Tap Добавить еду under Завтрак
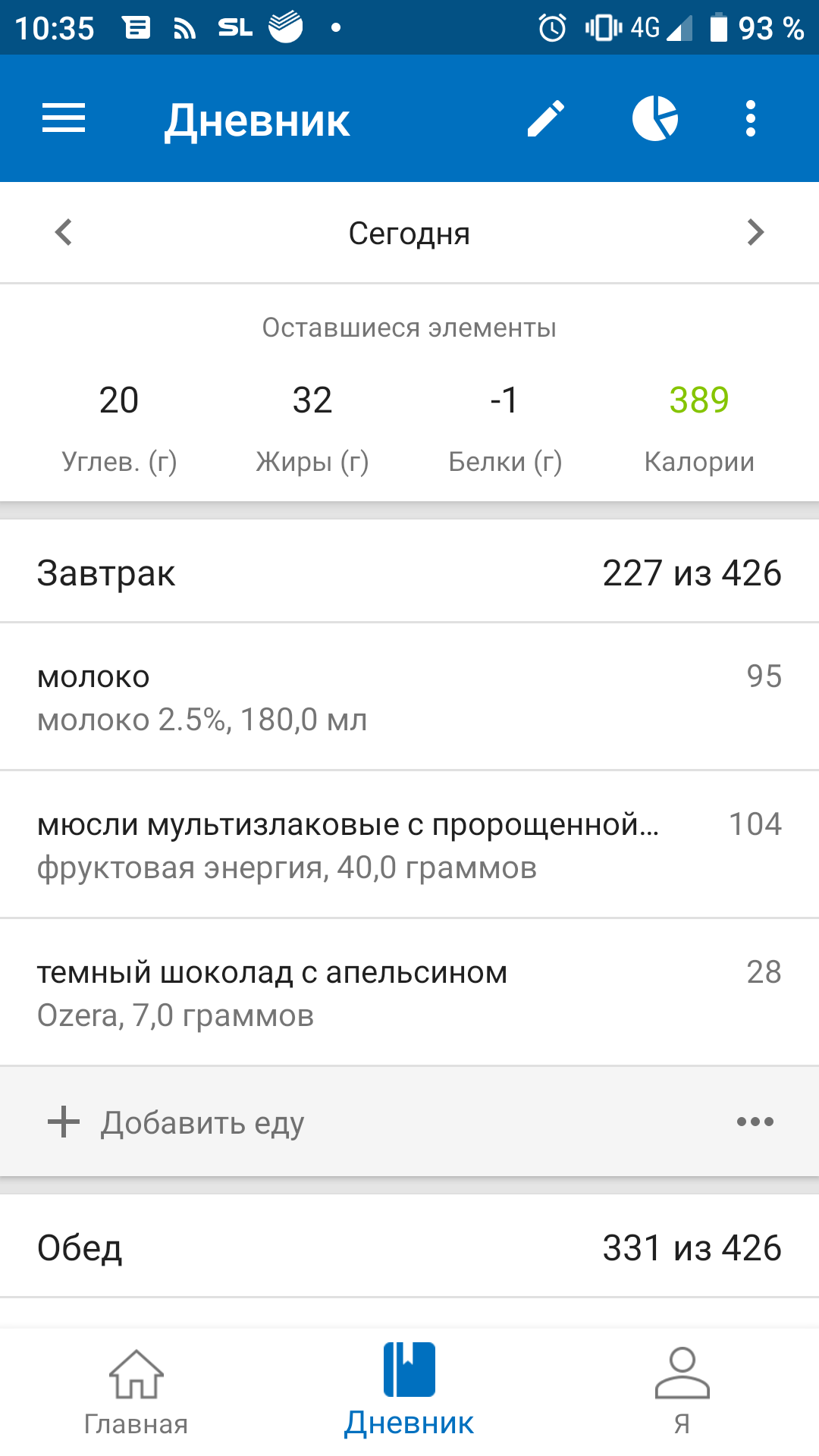The height and width of the screenshot is (1456, 819). pyautogui.click(x=176, y=1122)
